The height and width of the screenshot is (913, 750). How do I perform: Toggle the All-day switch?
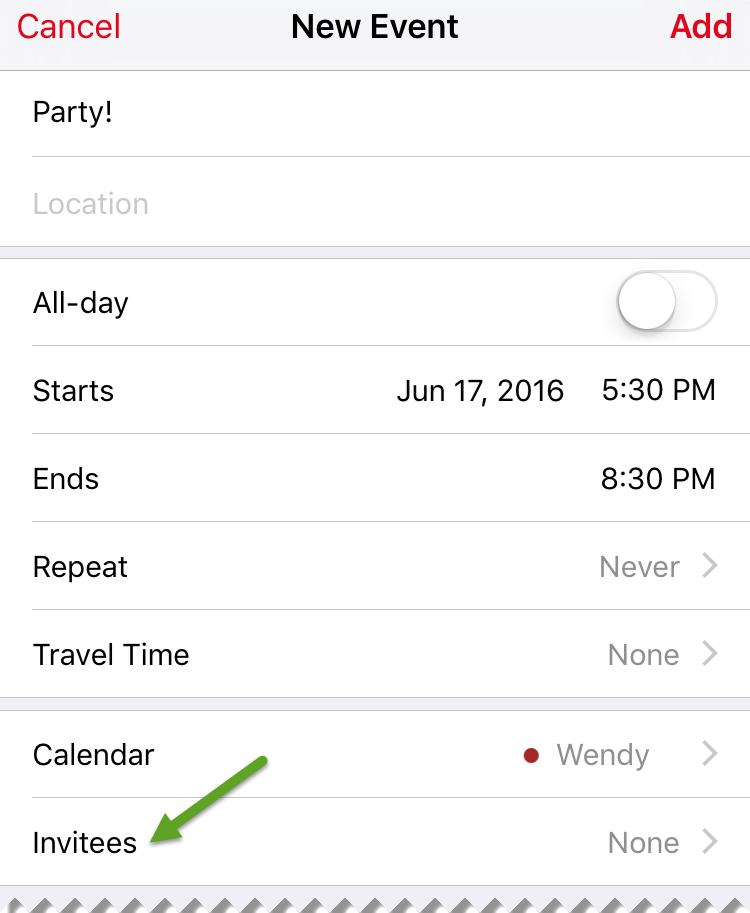click(x=667, y=301)
